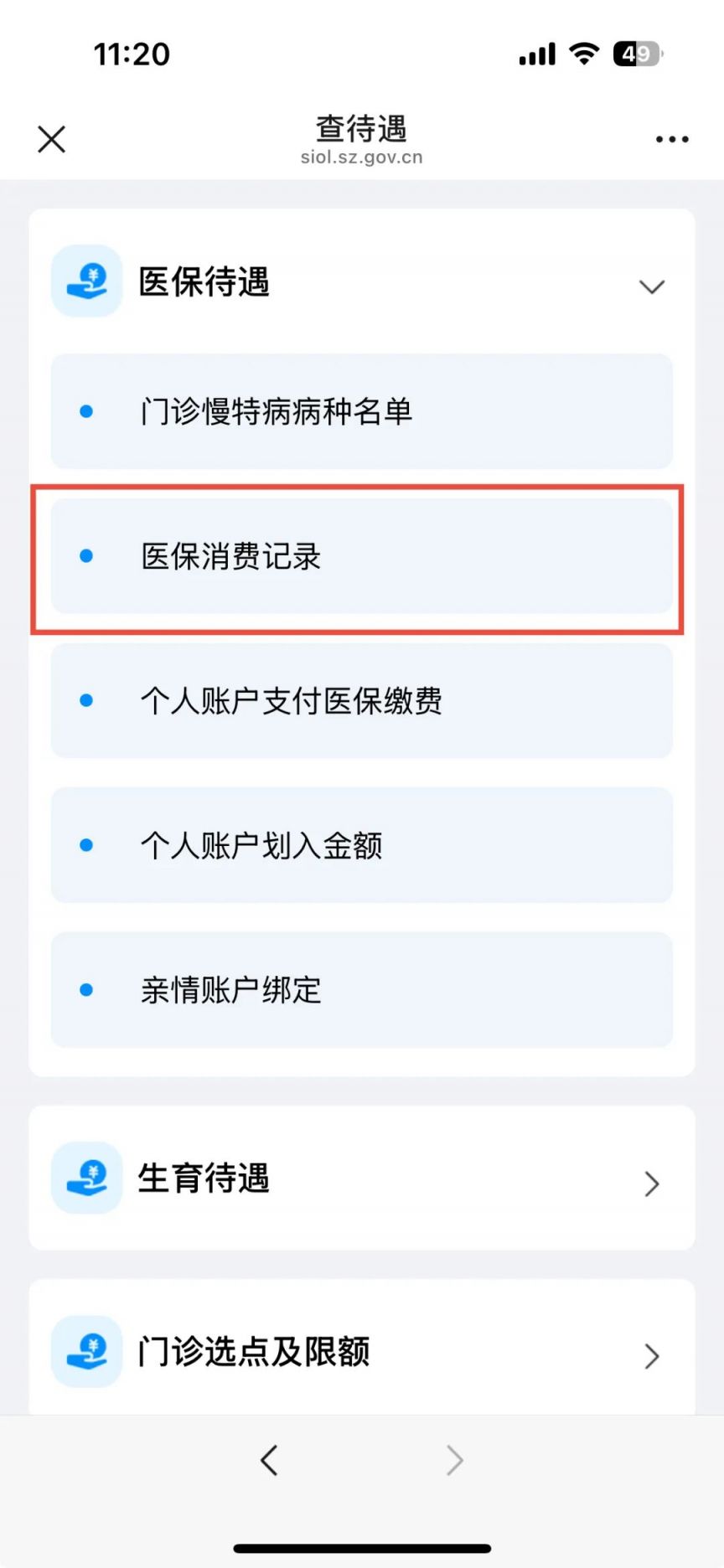This screenshot has height=1568, width=724.
Task: Go back to the previous web page
Action: tap(269, 1460)
